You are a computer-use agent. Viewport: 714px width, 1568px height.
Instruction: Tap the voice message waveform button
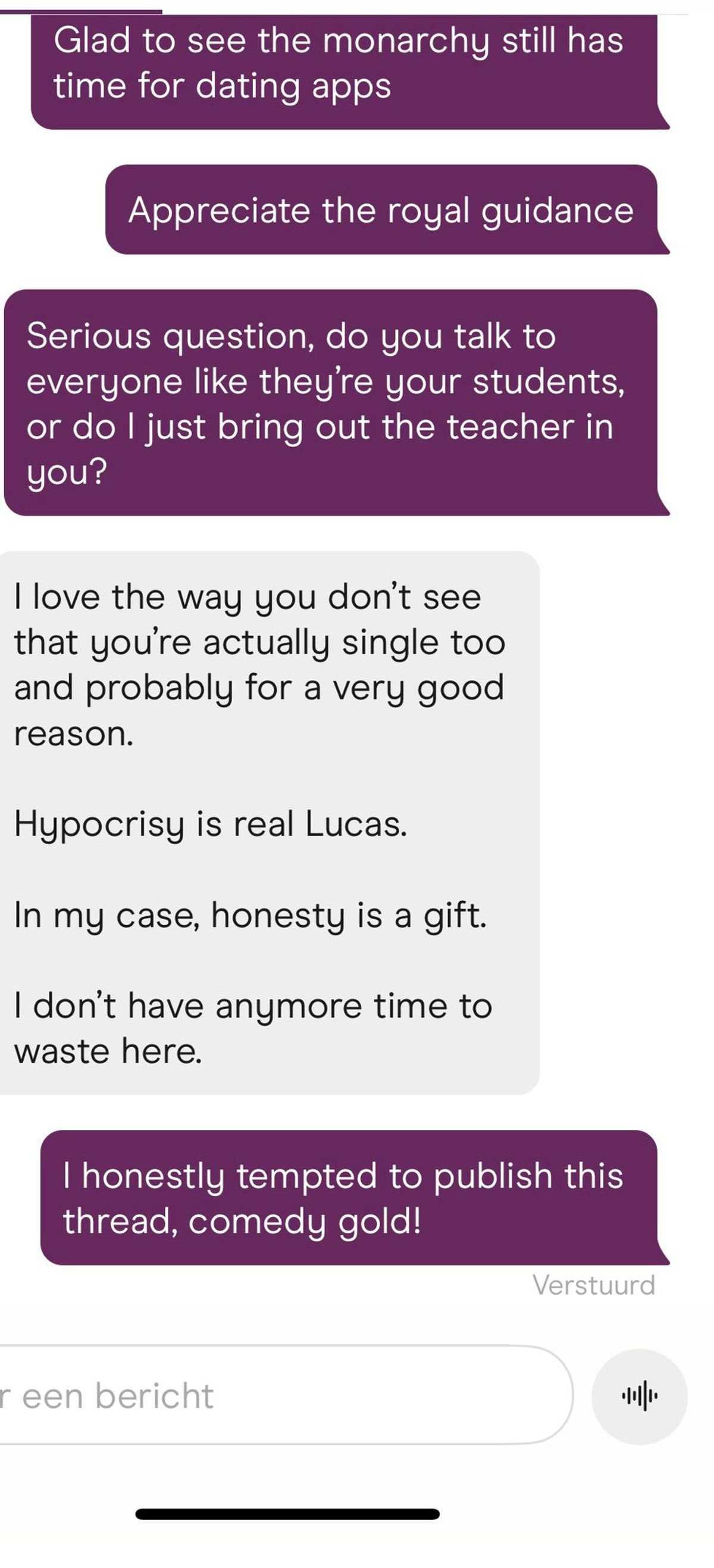pos(639,1396)
